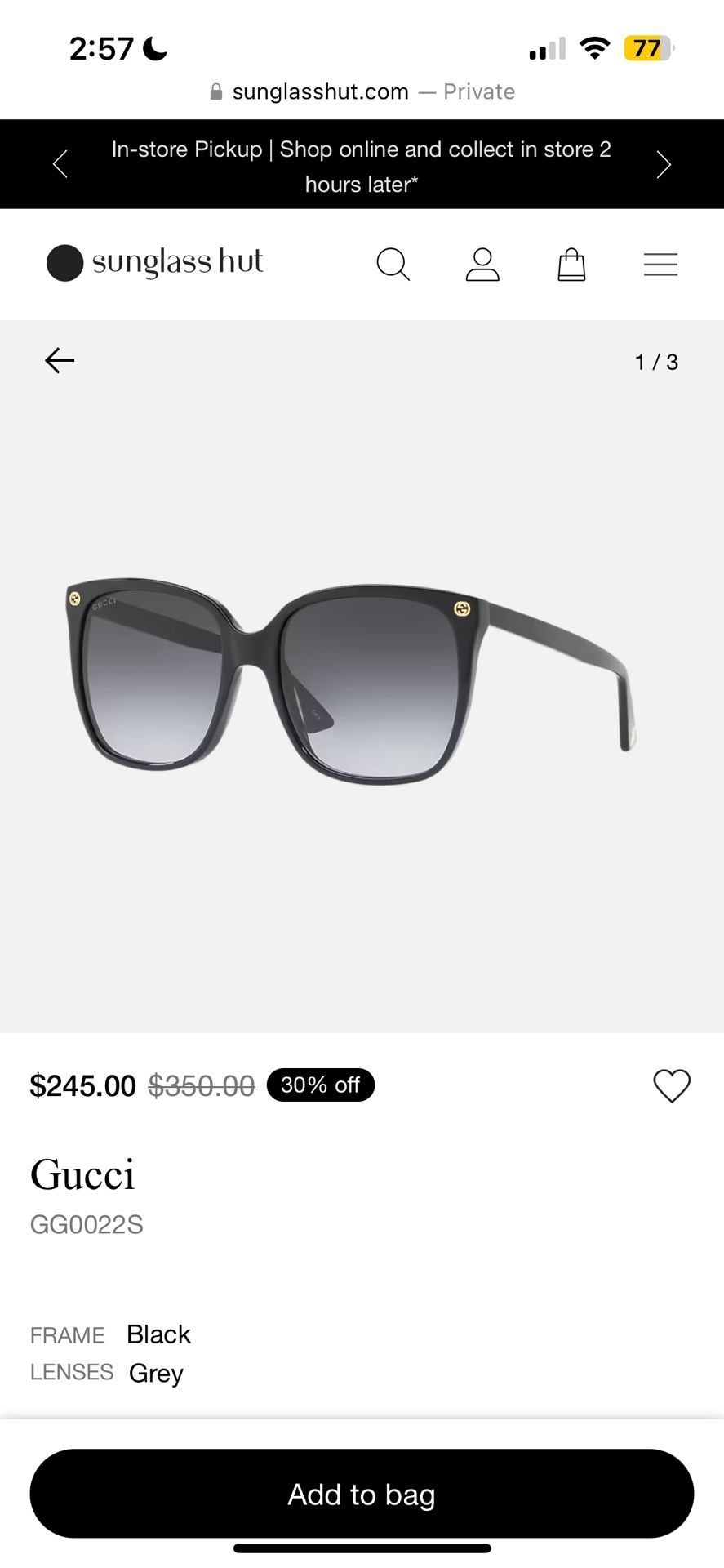Tap the back arrow above the product image
The width and height of the screenshot is (724, 1568).
[x=58, y=359]
